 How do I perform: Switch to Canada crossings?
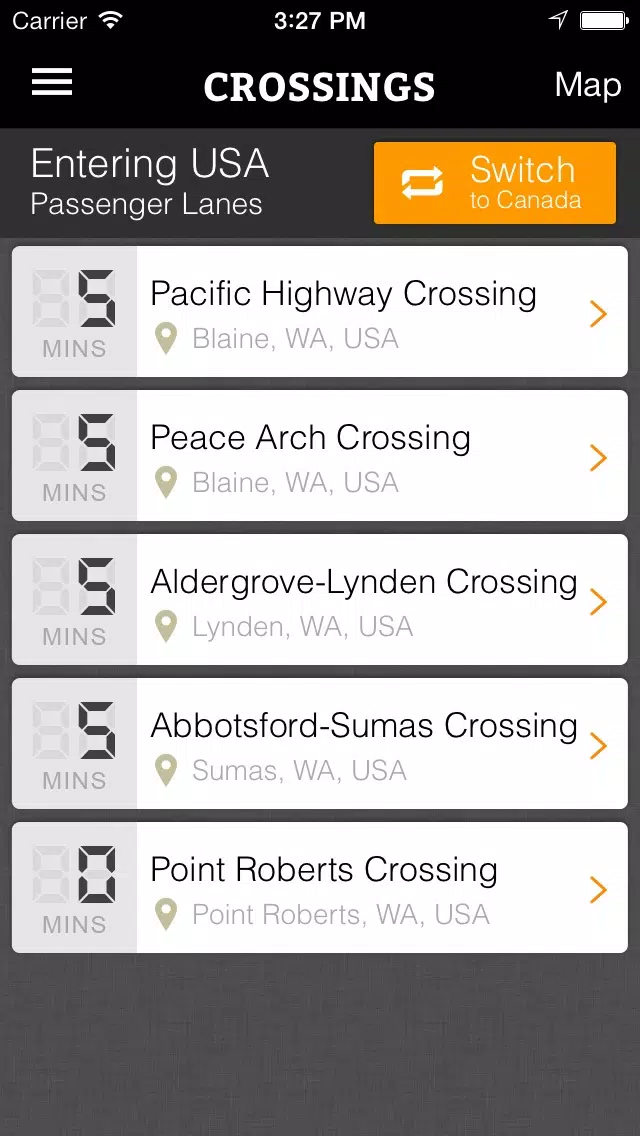point(495,183)
